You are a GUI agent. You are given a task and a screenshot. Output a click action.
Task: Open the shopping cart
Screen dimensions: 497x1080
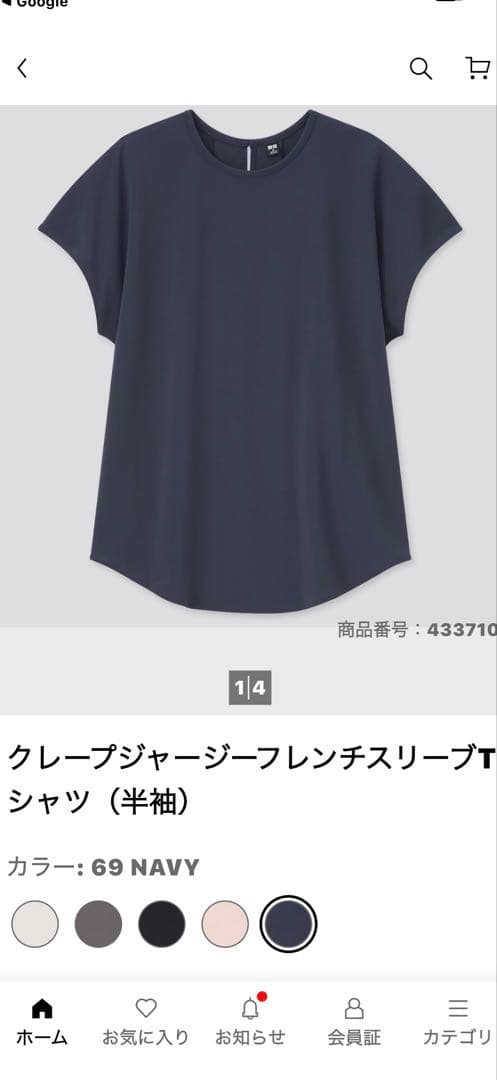pyautogui.click(x=477, y=68)
